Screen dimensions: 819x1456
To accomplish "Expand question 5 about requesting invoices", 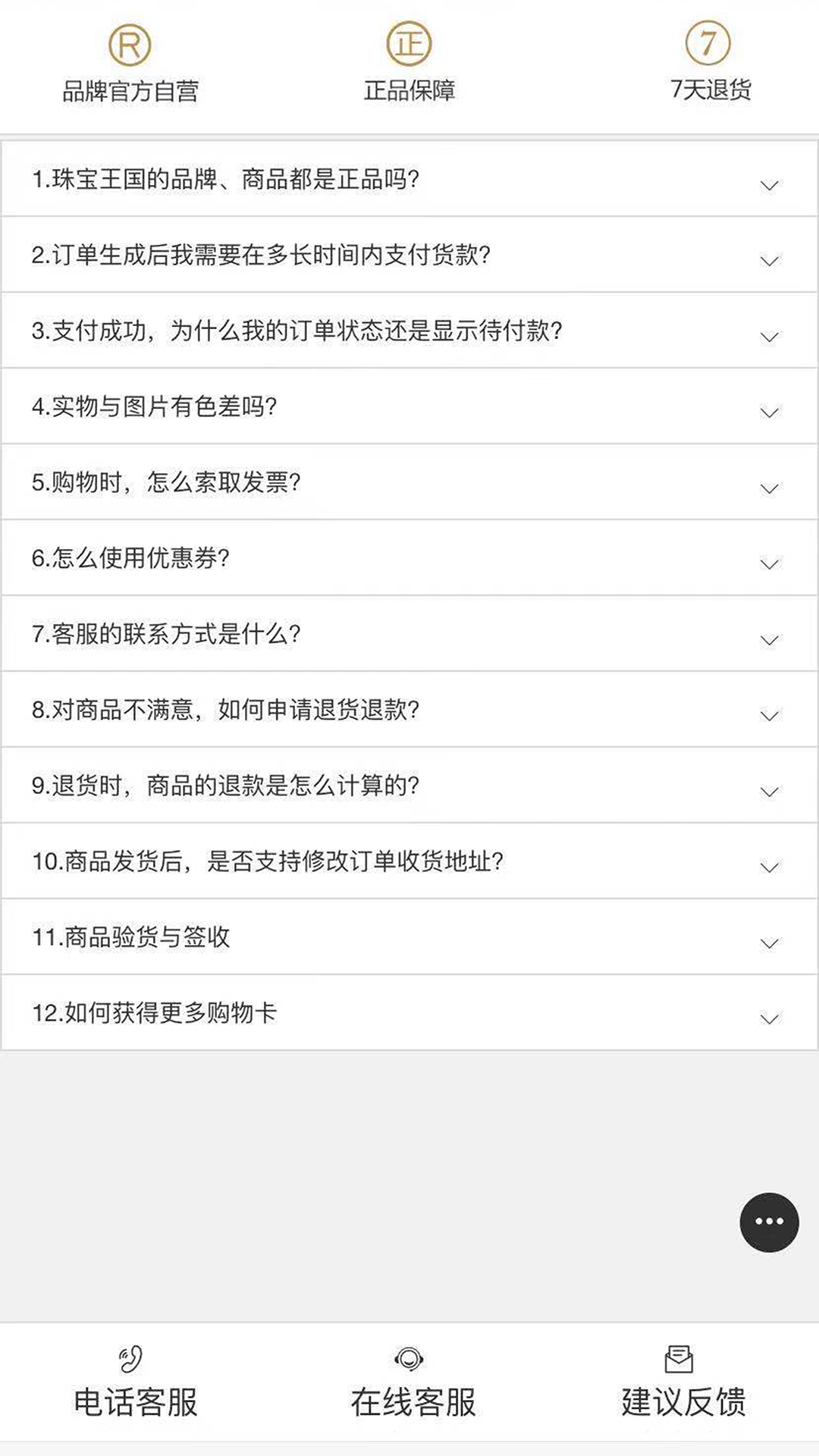I will [409, 483].
